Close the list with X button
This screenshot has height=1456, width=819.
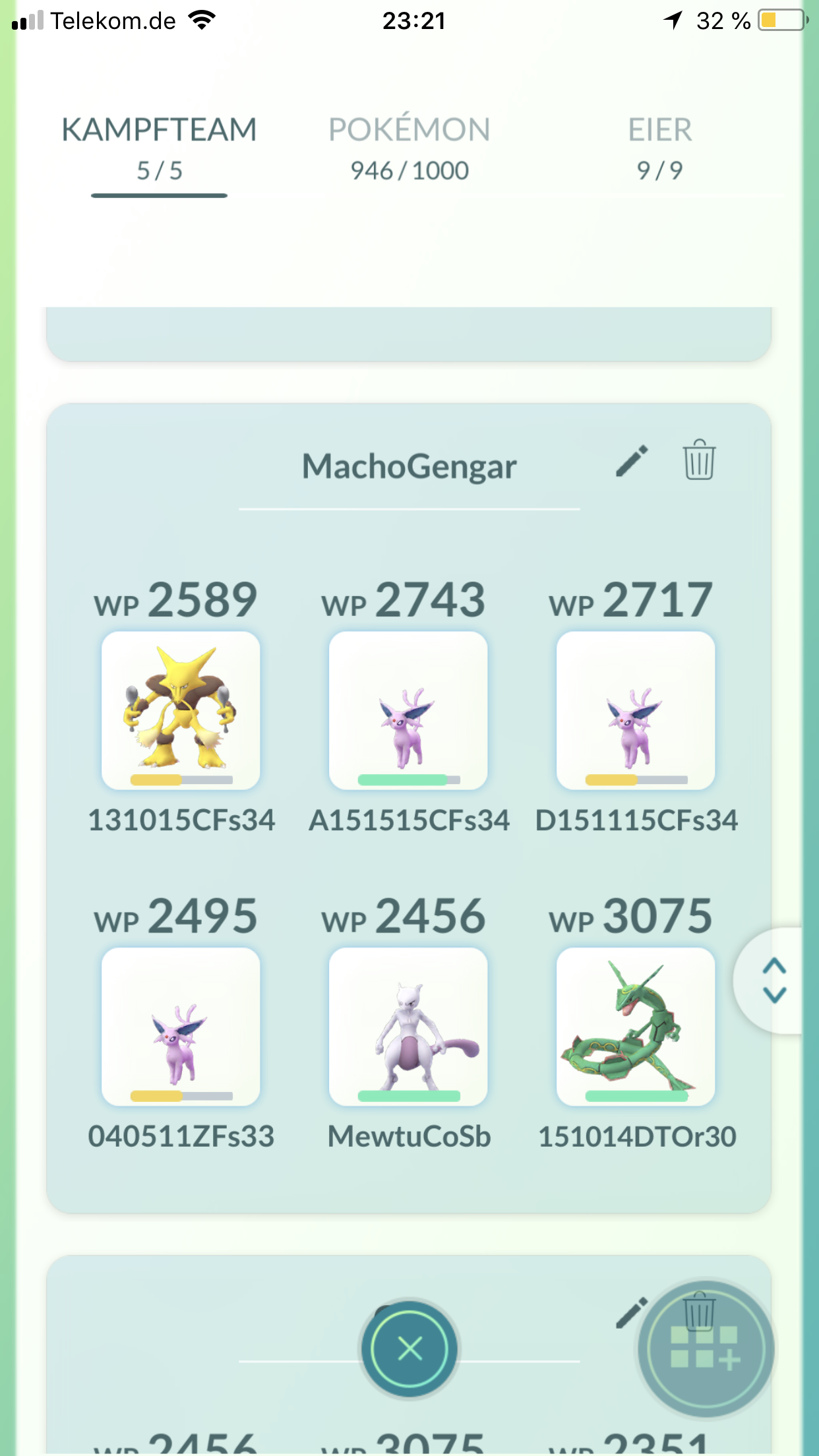[409, 1349]
